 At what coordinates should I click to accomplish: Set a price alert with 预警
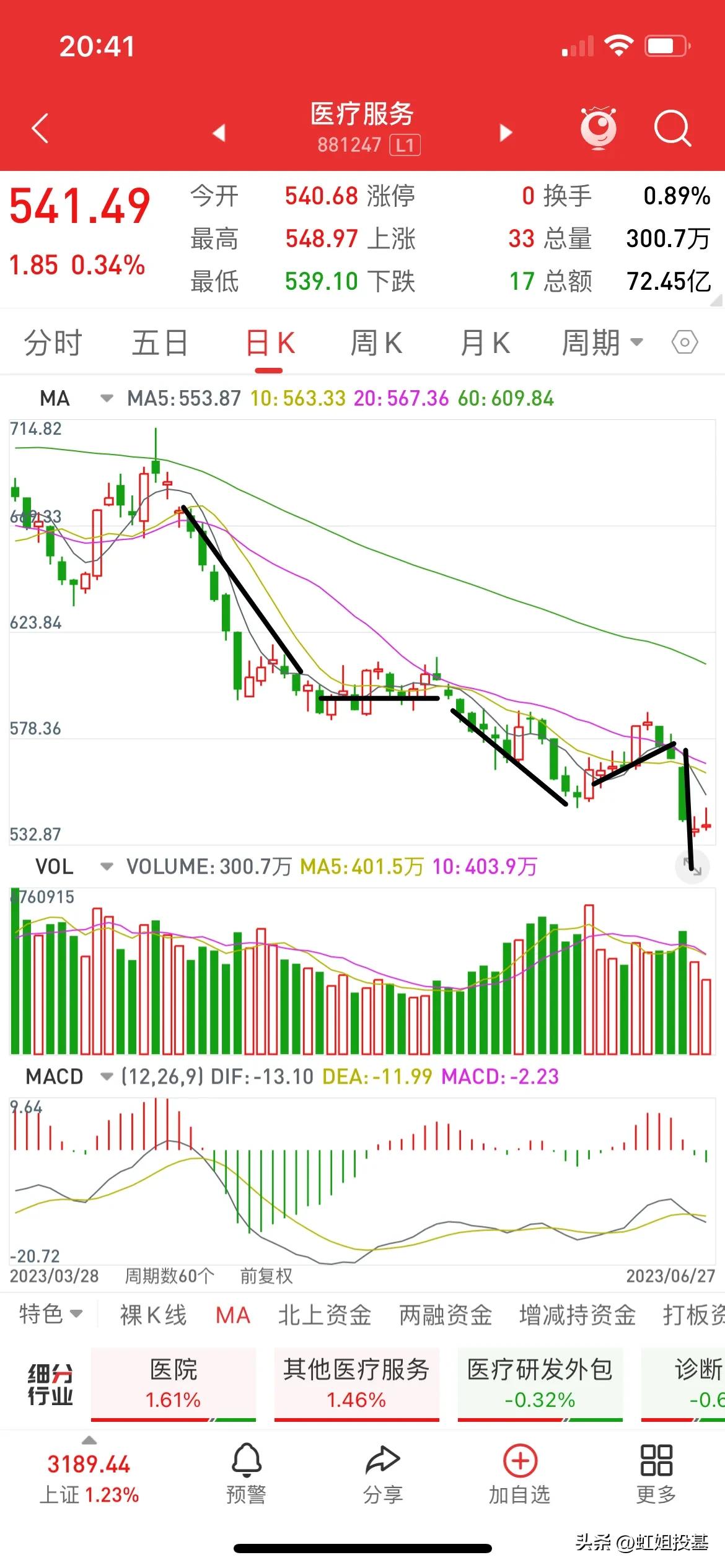pyautogui.click(x=246, y=1476)
